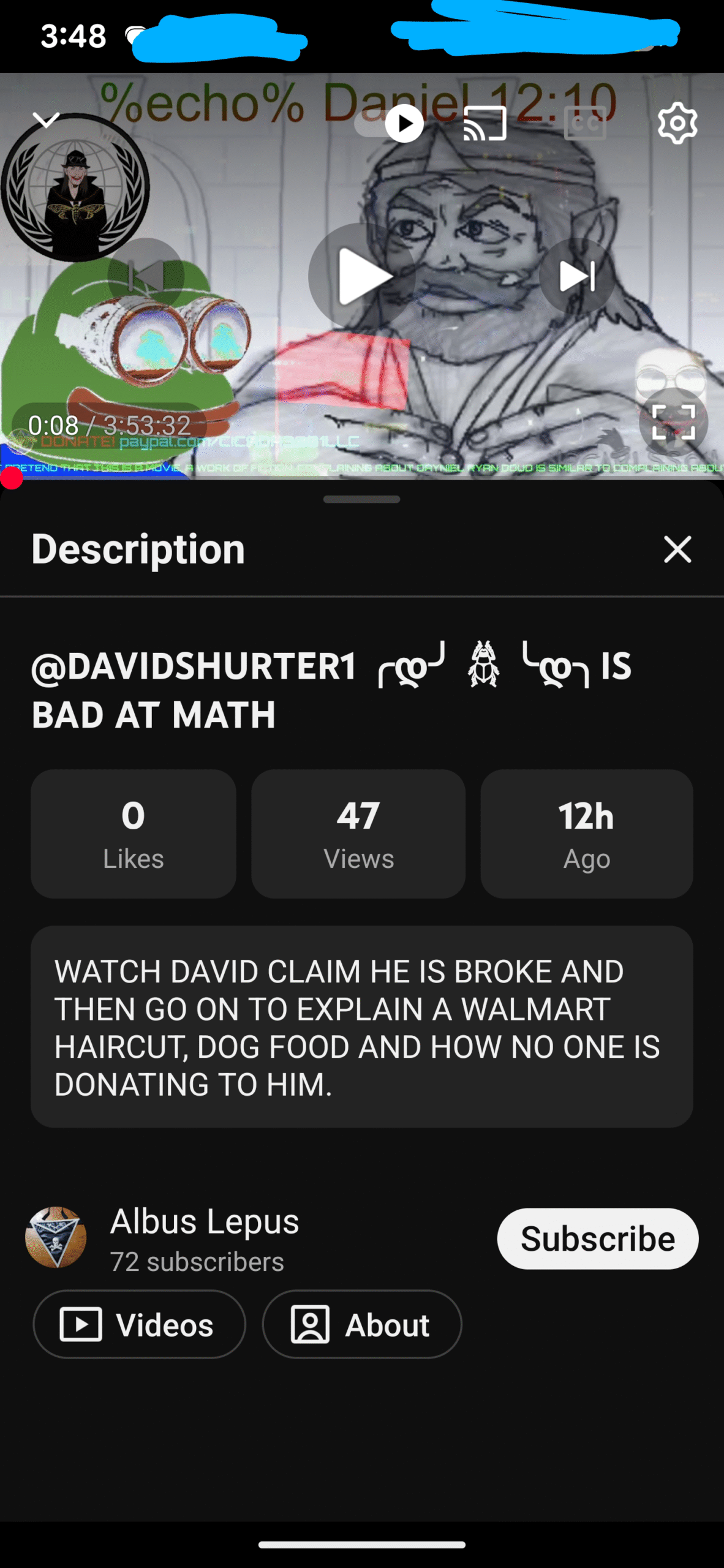Play the video
724x1568 pixels.
[361, 276]
